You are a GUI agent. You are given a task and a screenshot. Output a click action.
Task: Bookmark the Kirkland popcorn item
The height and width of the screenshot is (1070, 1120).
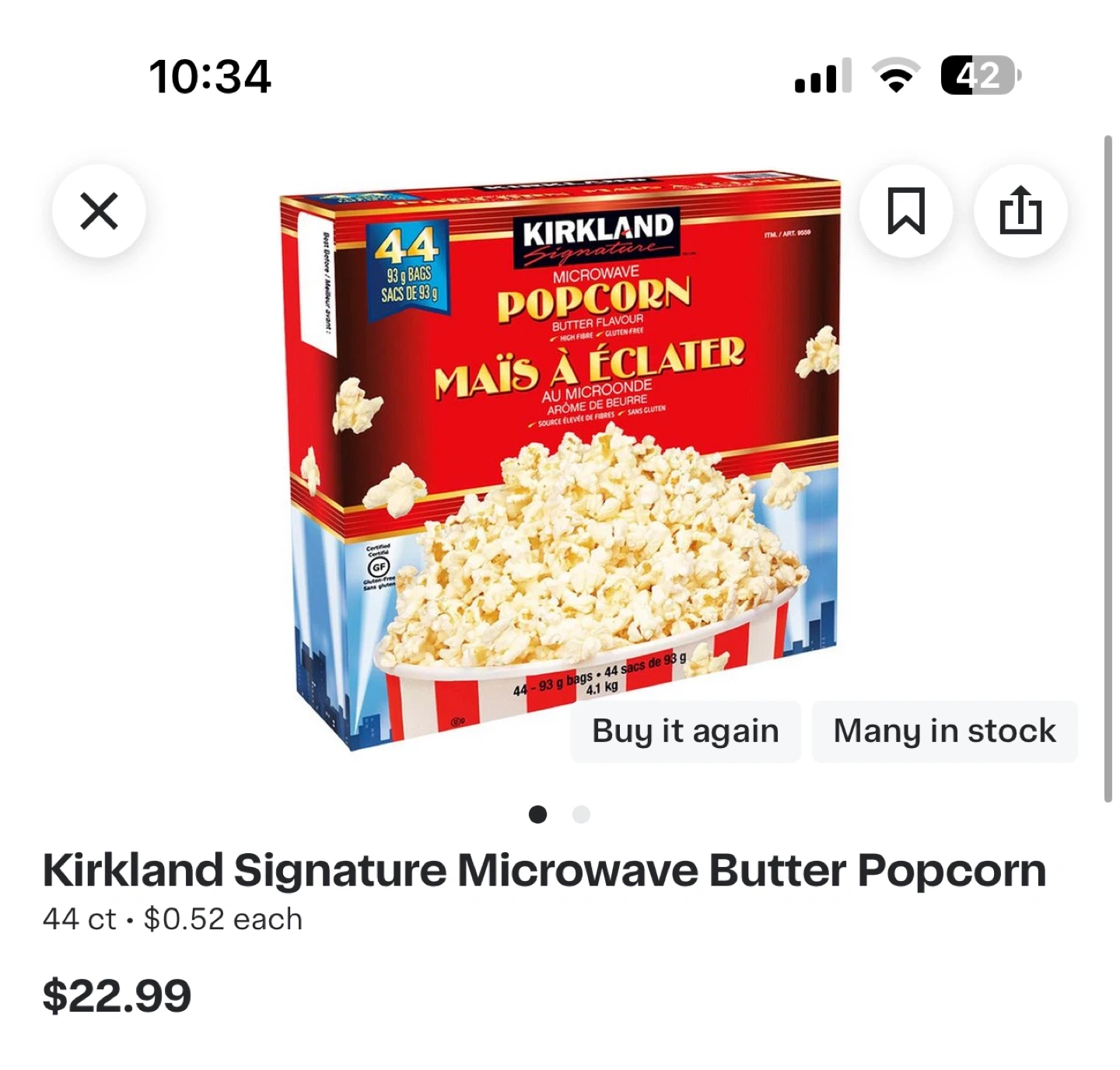[906, 211]
